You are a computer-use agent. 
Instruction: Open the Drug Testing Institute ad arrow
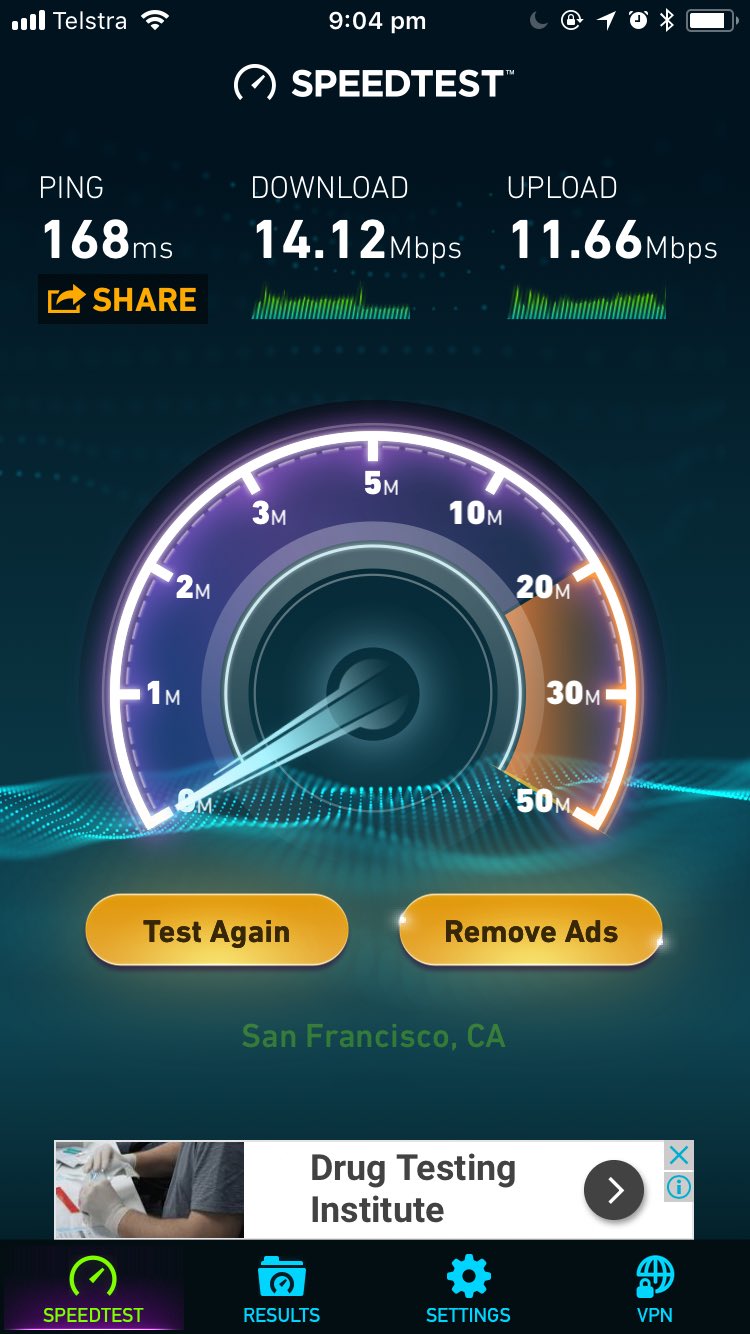(x=613, y=1190)
